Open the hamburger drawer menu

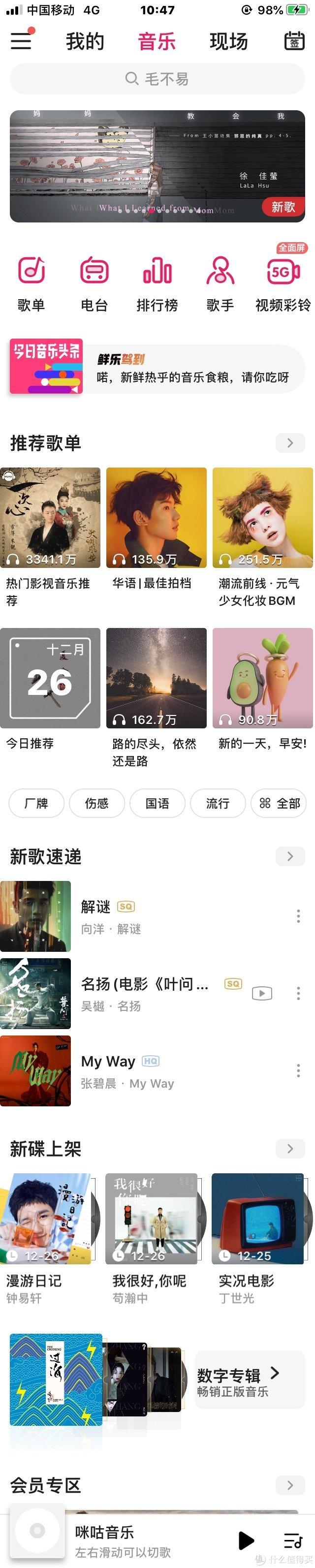pos(21,41)
